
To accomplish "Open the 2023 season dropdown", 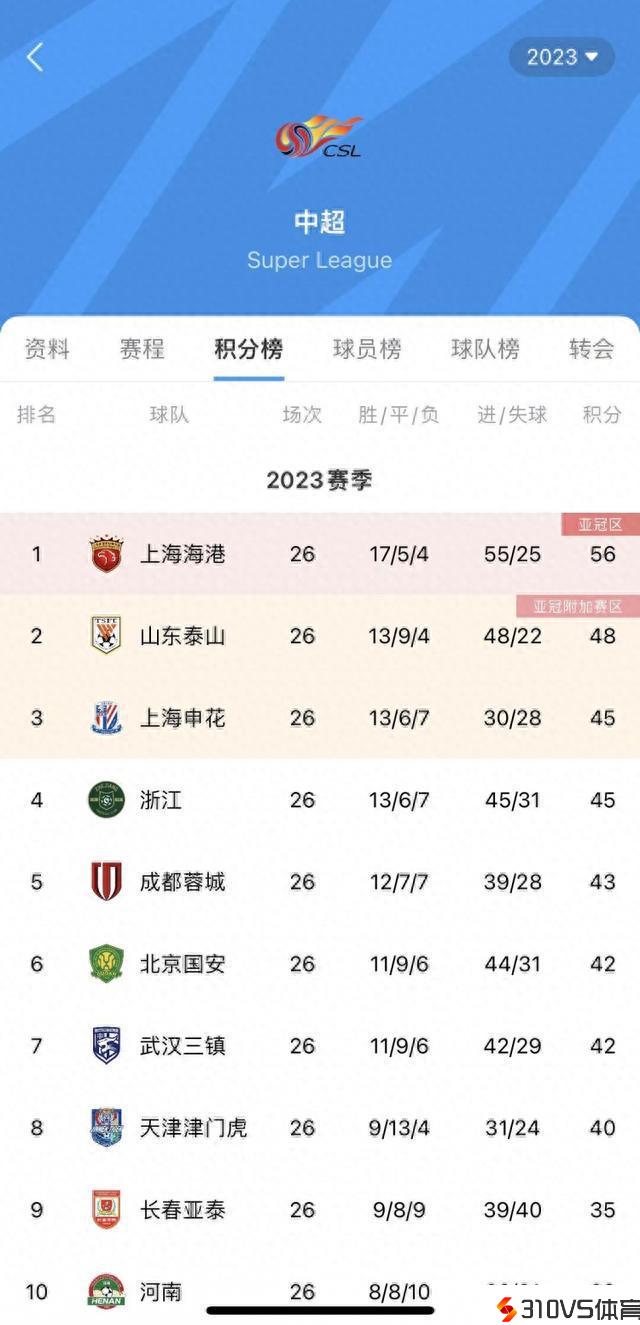I will pyautogui.click(x=561, y=57).
